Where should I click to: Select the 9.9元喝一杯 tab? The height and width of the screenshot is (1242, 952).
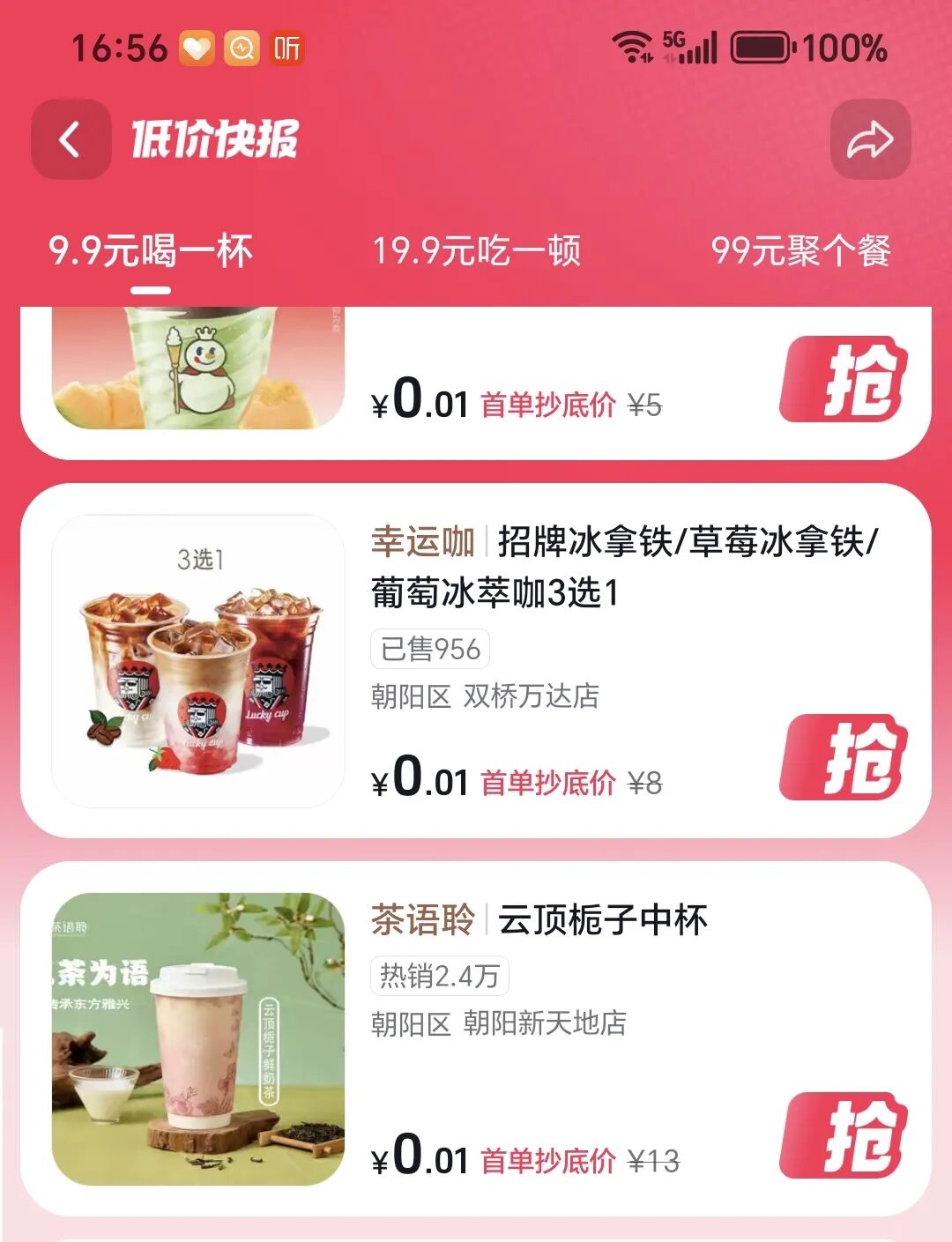(x=151, y=251)
